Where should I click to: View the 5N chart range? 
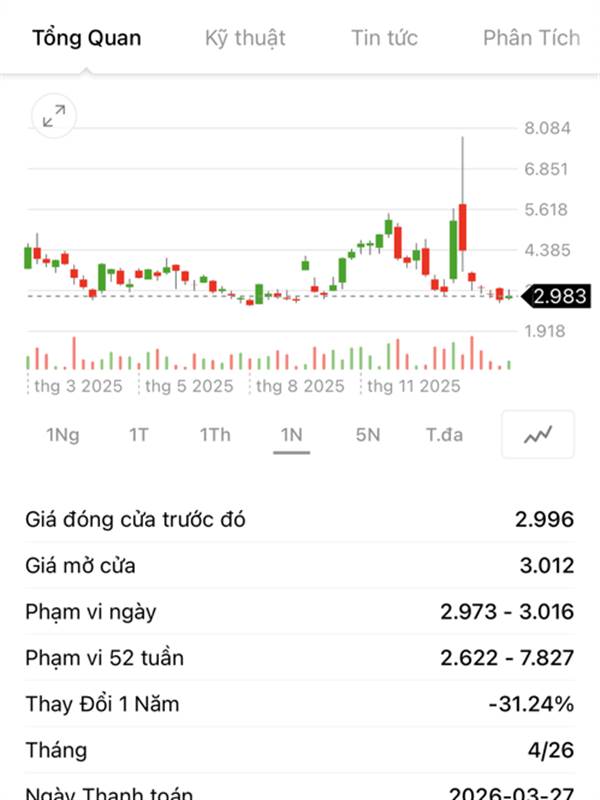click(x=368, y=434)
